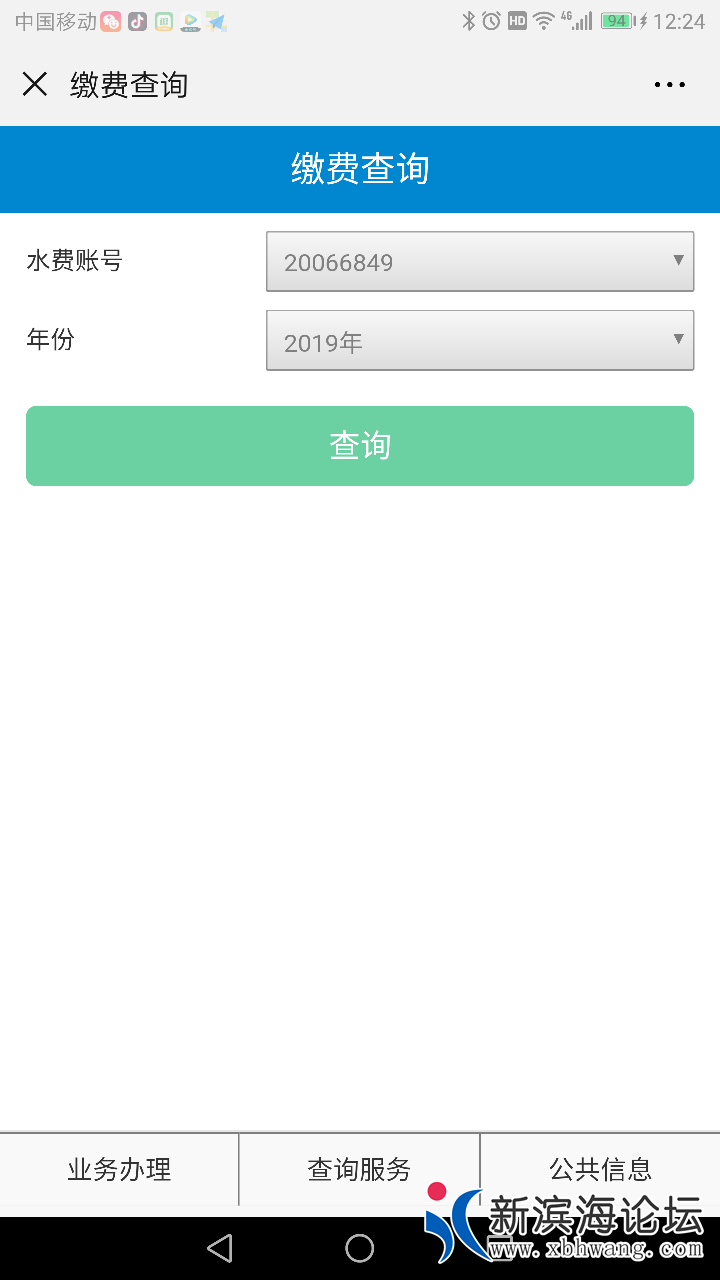
Task: Tap the Android back navigation arrow
Action: tap(220, 1248)
